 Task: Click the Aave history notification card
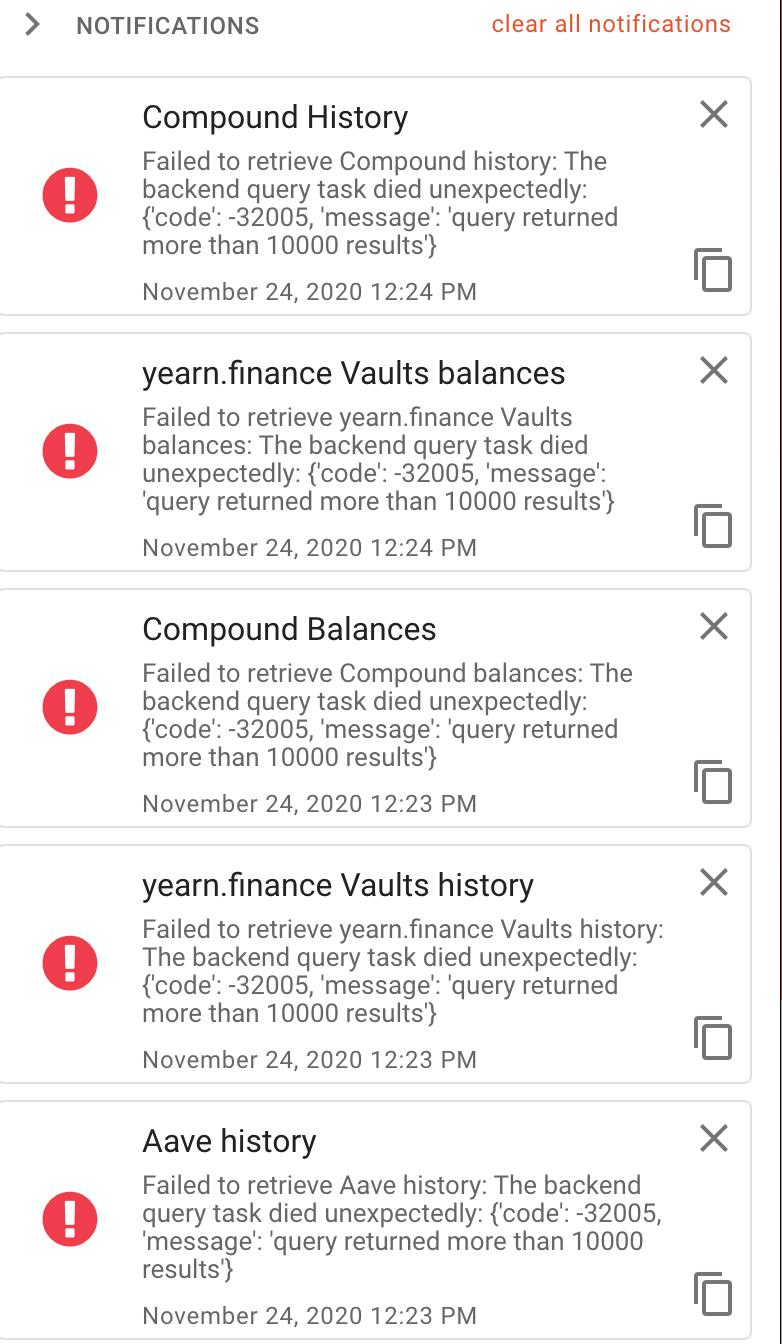pyautogui.click(x=390, y=1218)
